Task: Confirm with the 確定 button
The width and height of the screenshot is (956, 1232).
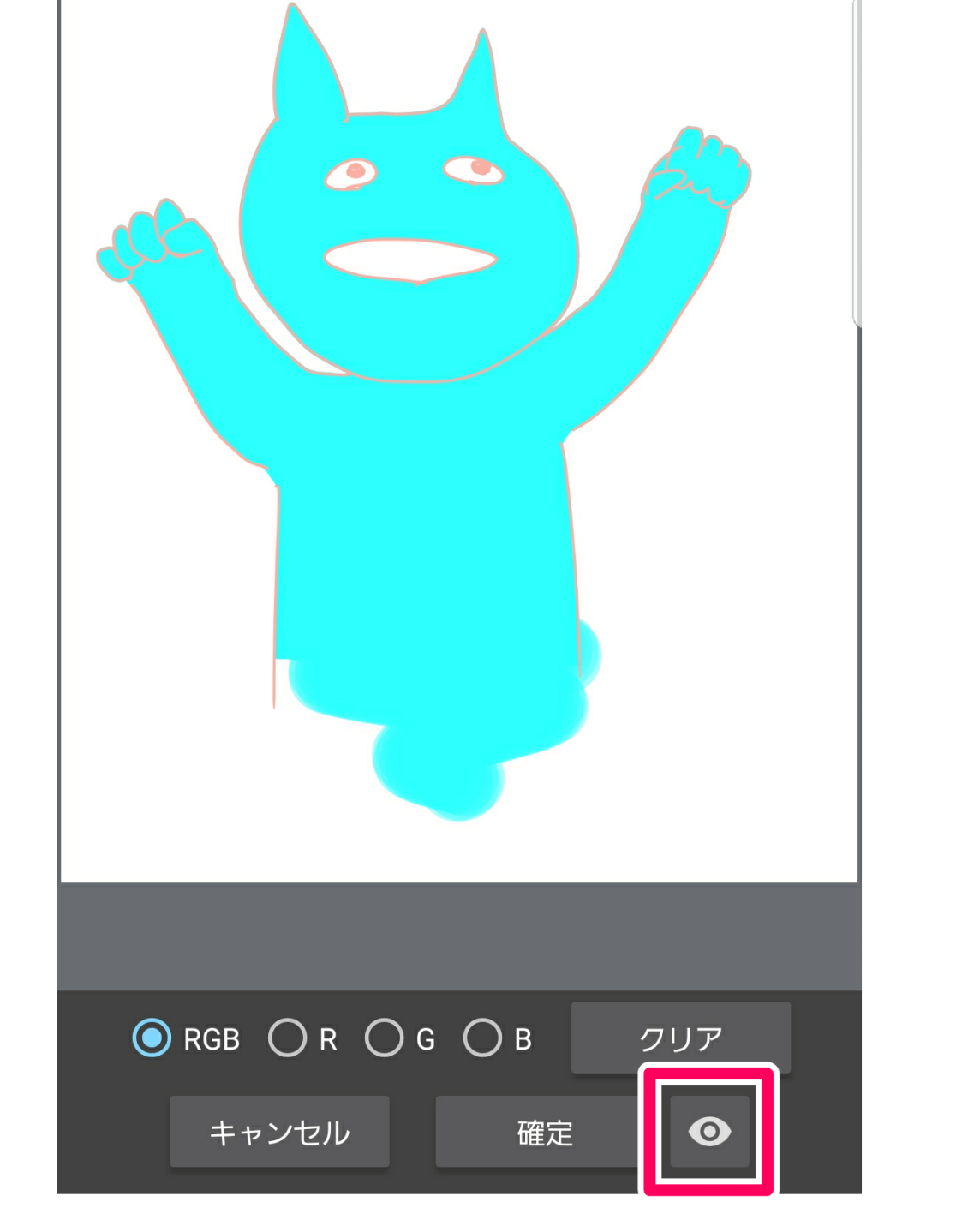Action: tap(543, 1132)
